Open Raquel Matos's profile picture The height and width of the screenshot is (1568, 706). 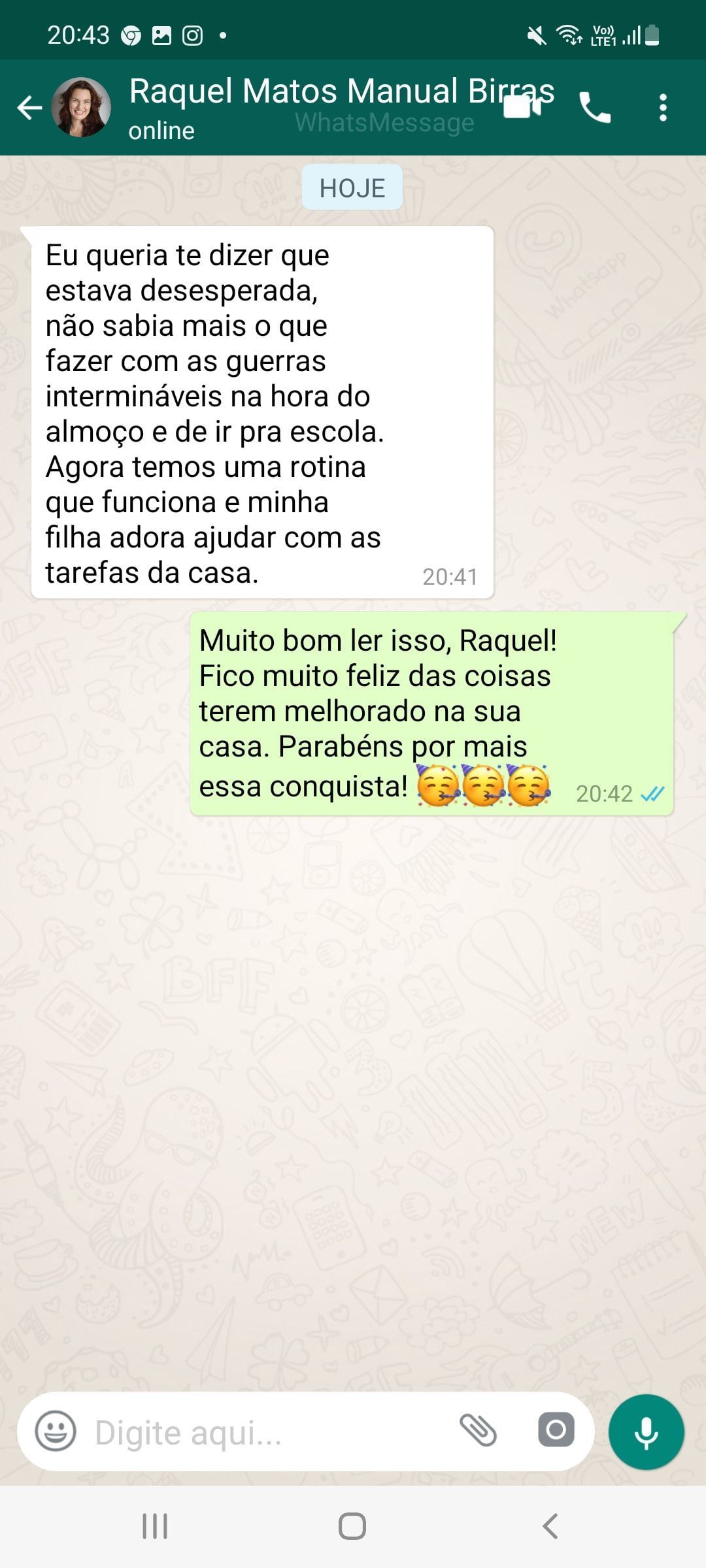pyautogui.click(x=81, y=107)
